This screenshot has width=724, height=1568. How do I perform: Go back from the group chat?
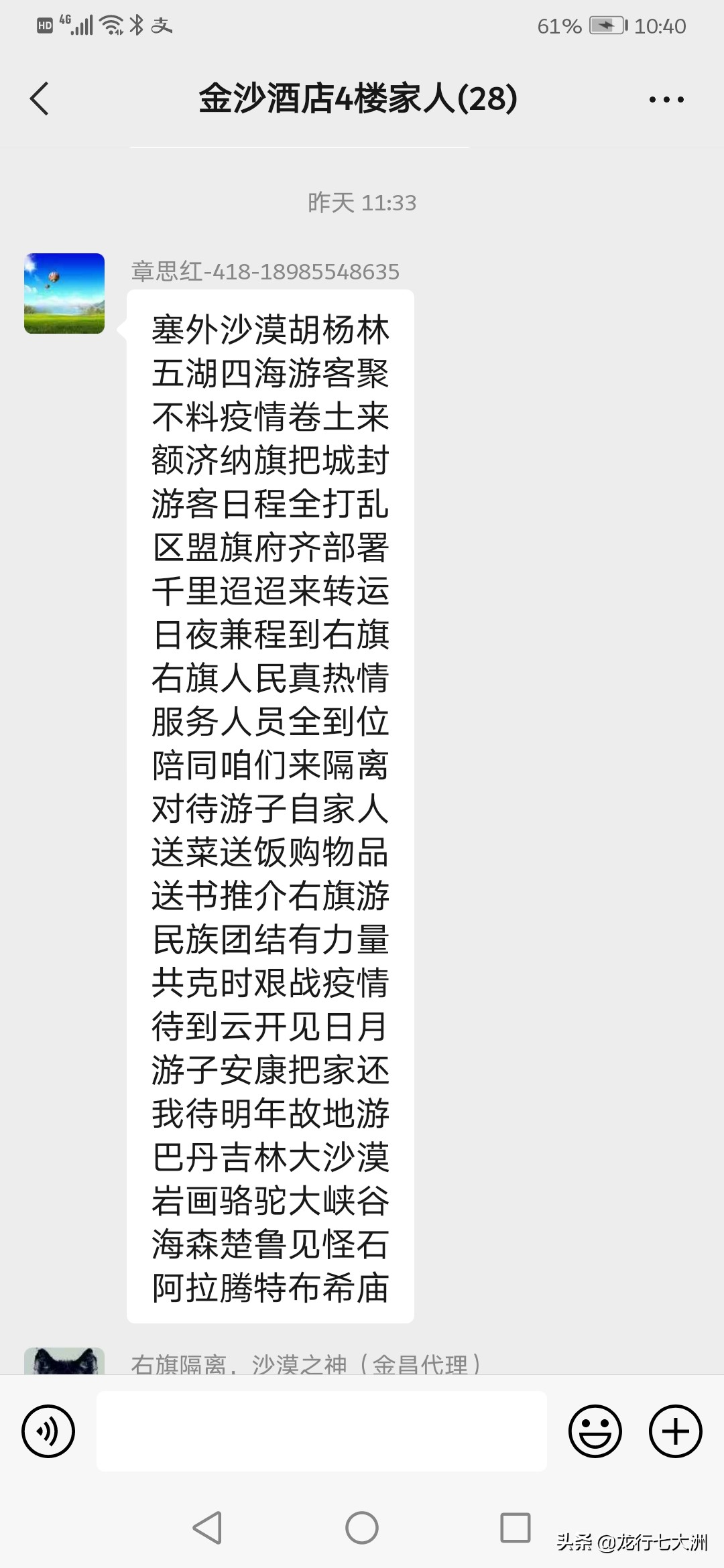pyautogui.click(x=40, y=99)
